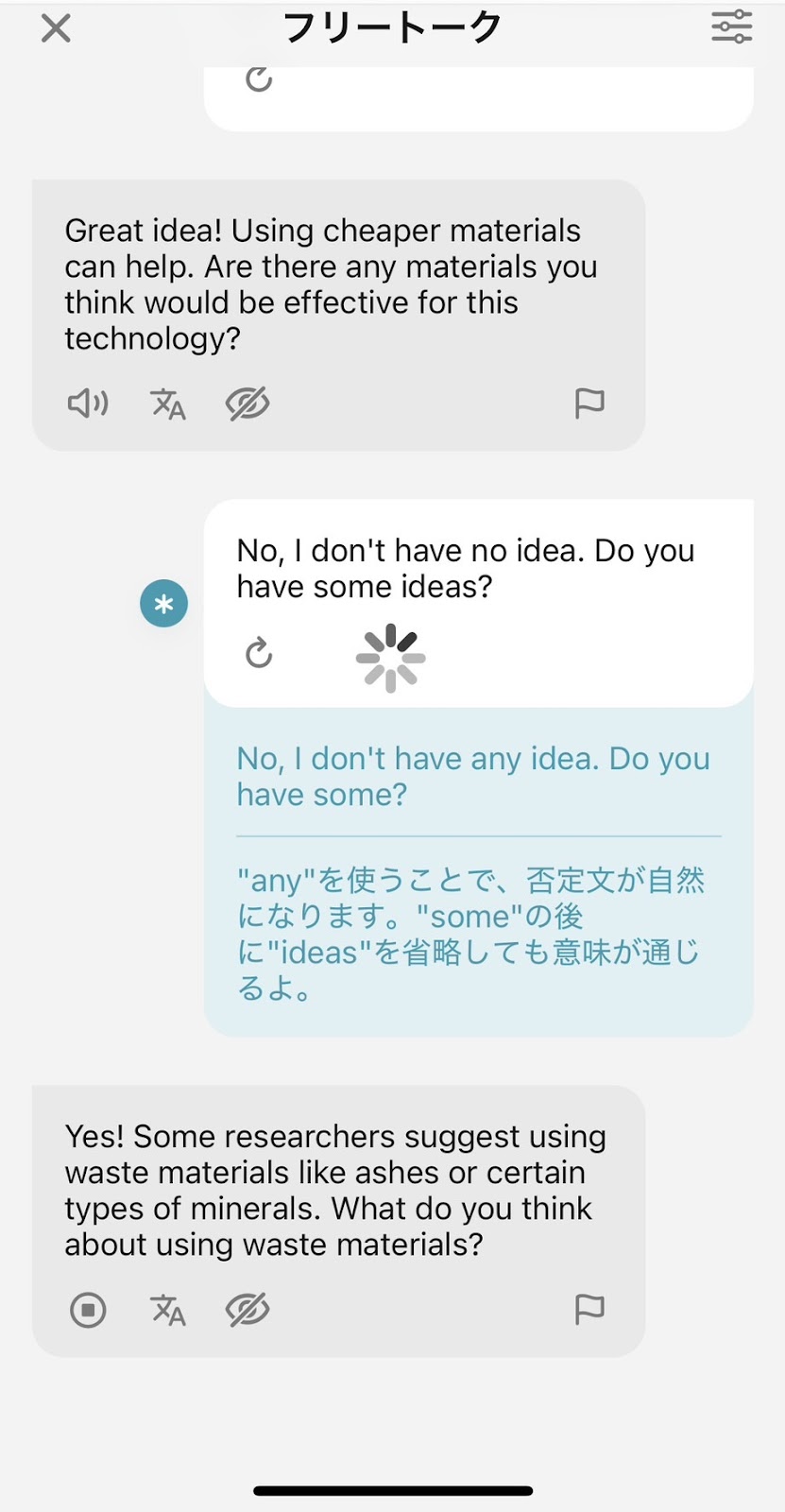
Task: Translate the 'Yes! Some researchers' message
Action: coord(168,1310)
